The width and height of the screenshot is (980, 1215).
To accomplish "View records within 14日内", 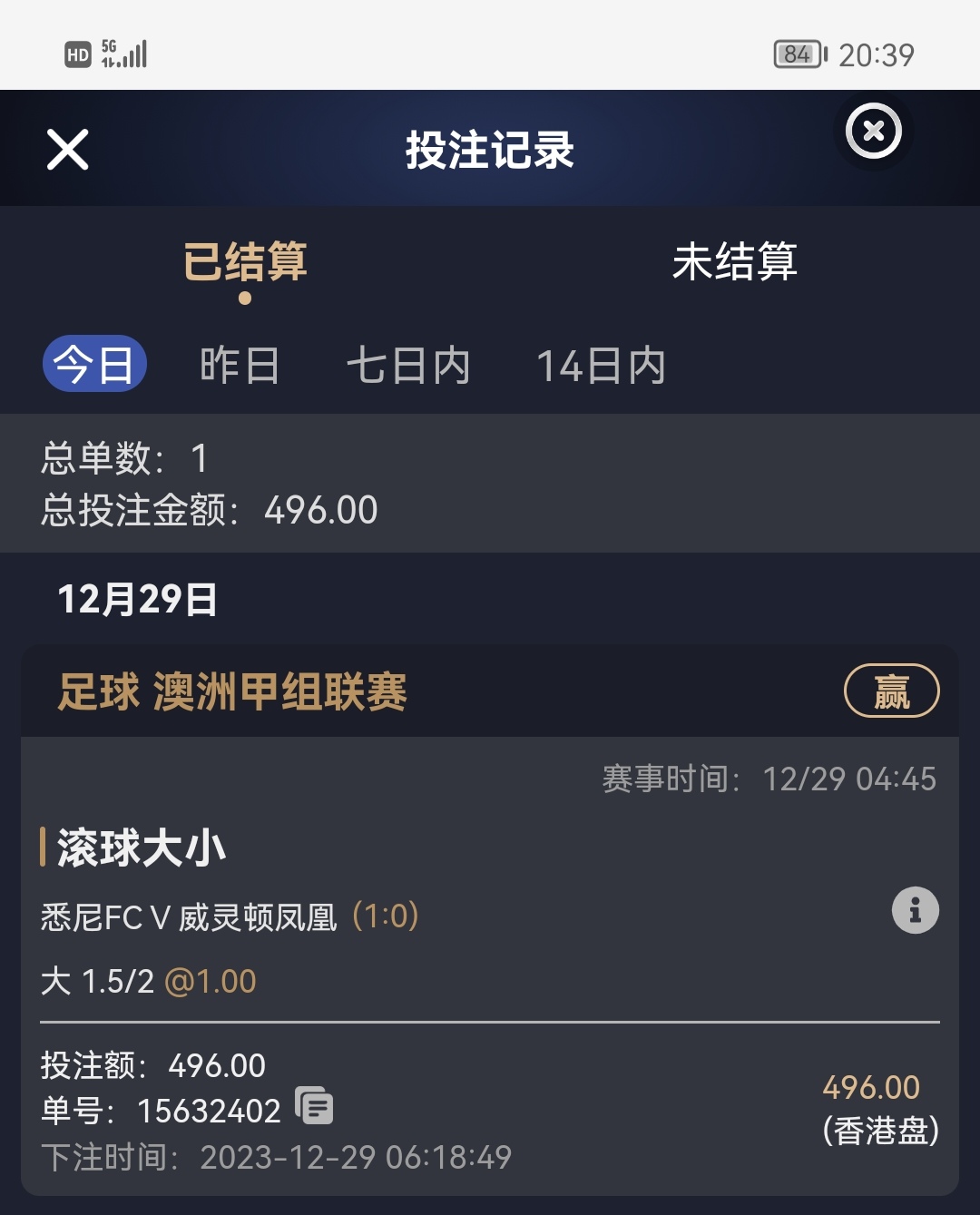I will pos(601,365).
